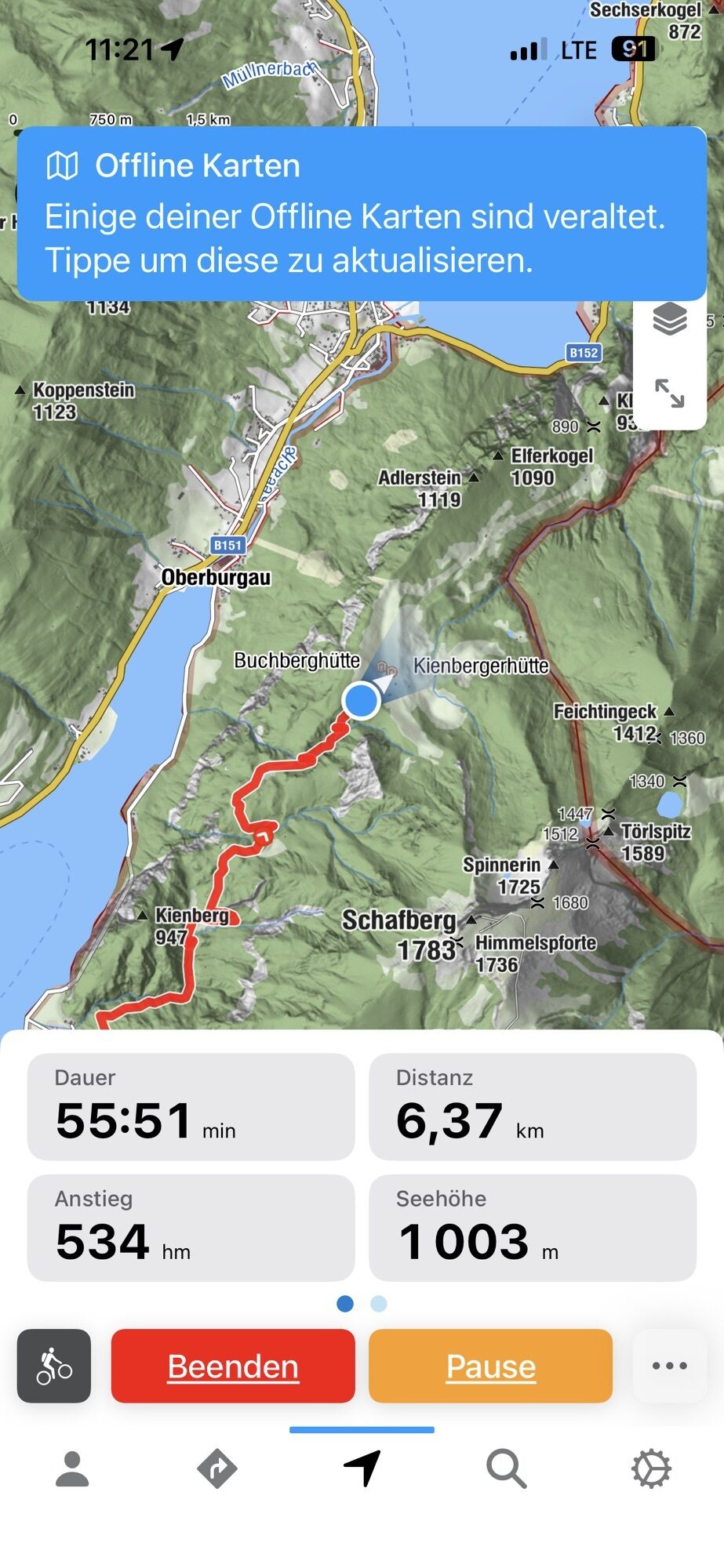Open the three-dot more options
The height and width of the screenshot is (1568, 724).
click(669, 1367)
